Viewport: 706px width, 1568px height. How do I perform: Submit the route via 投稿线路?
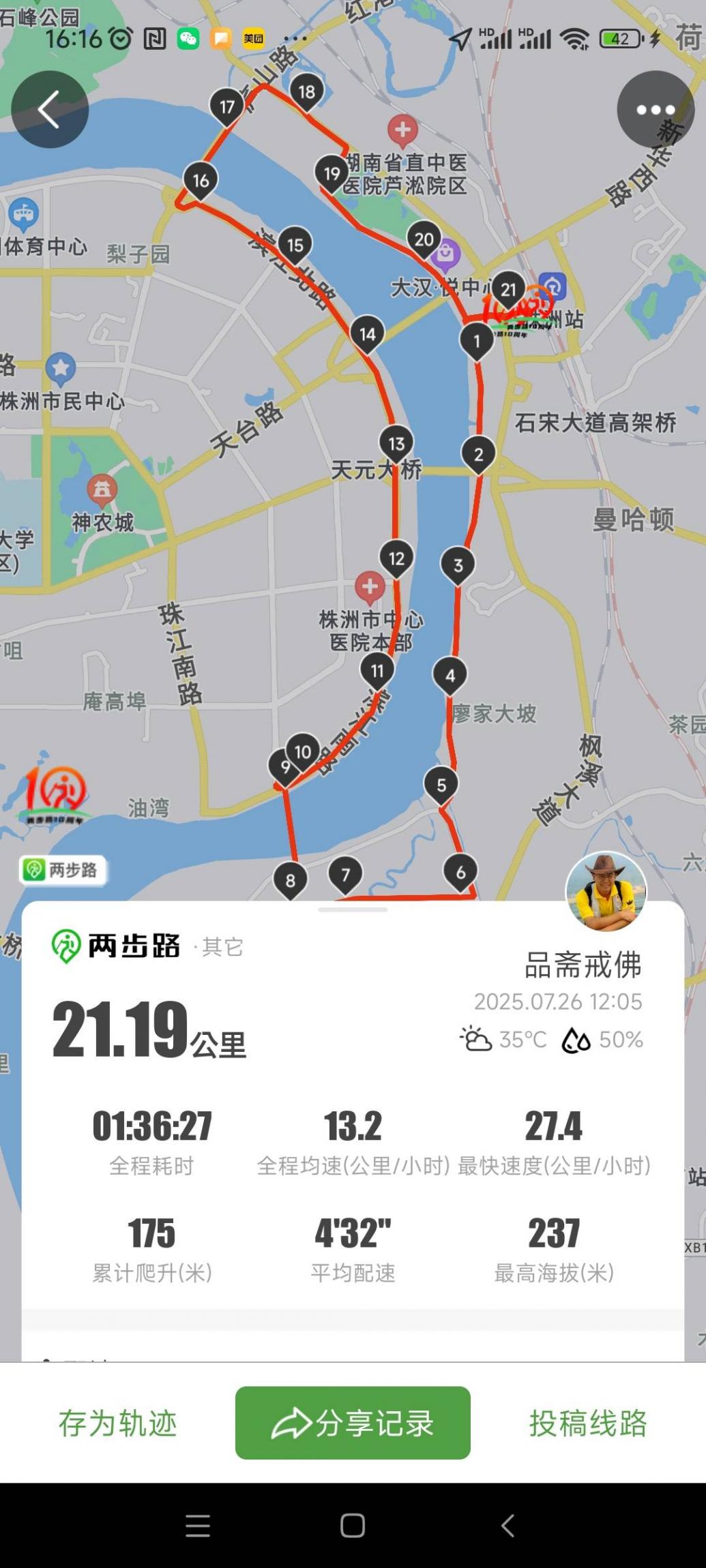coord(588,1423)
